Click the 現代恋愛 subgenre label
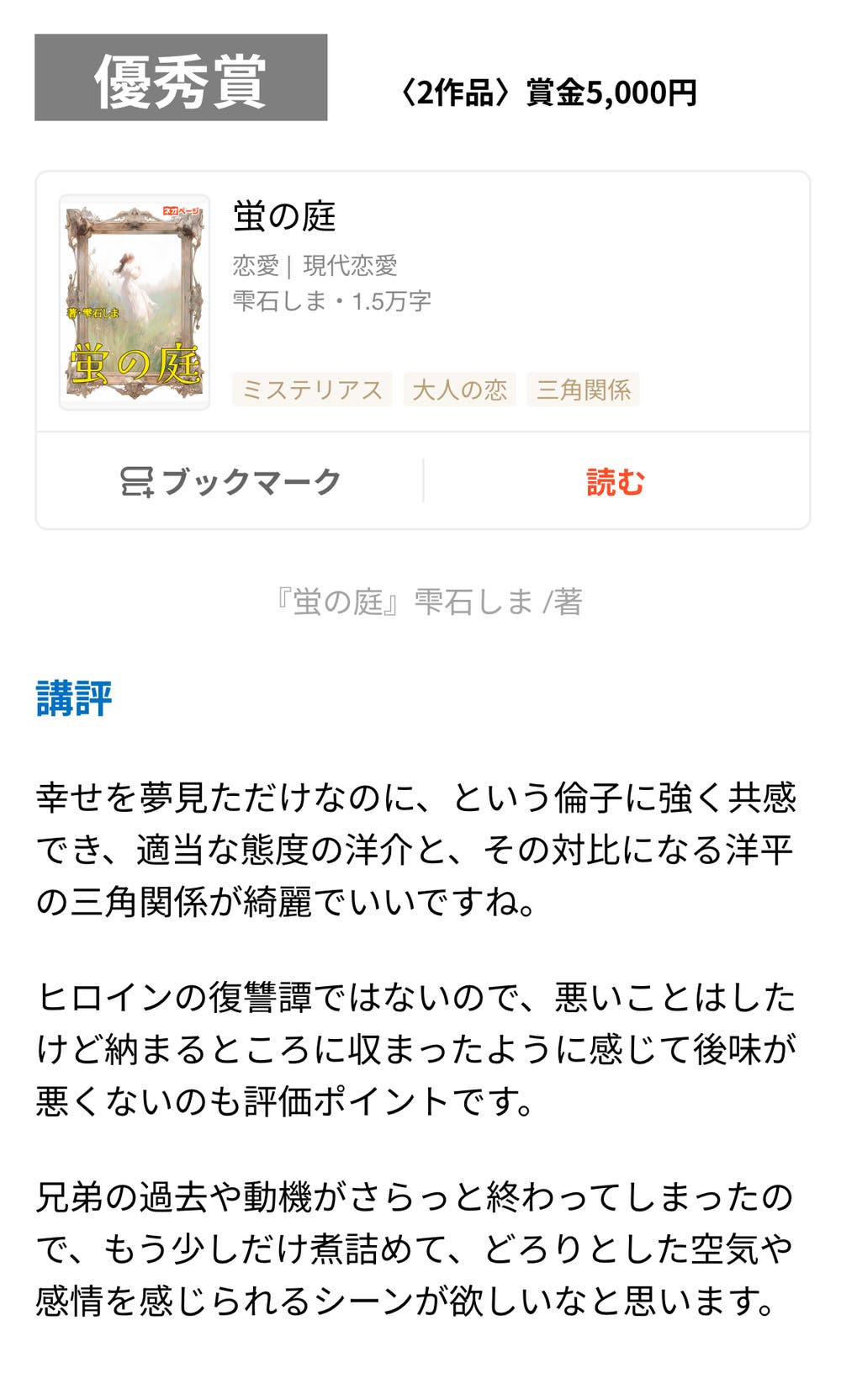 click(x=352, y=265)
